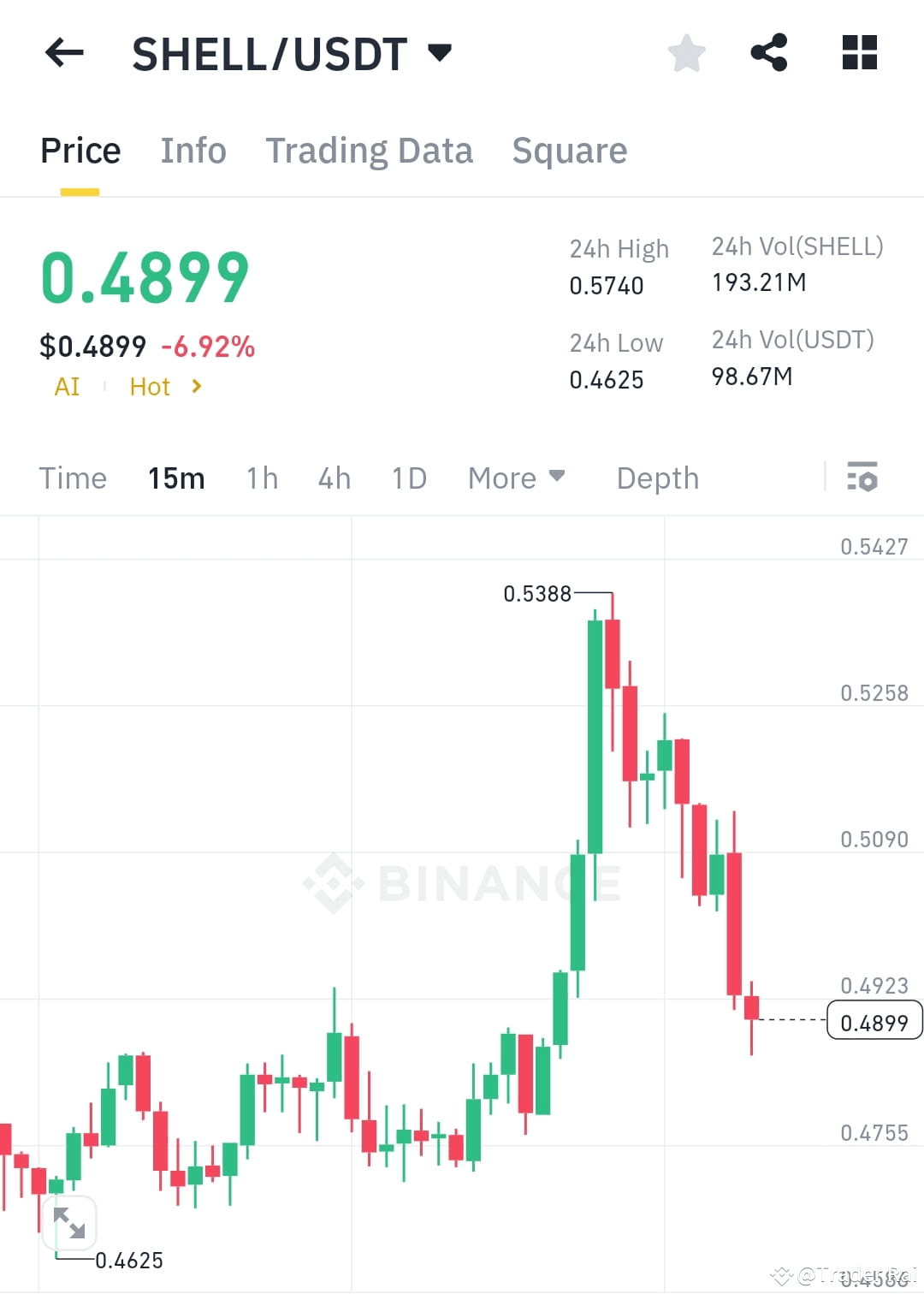Open the trading layout grid icon
This screenshot has width=924, height=1294.
(859, 53)
